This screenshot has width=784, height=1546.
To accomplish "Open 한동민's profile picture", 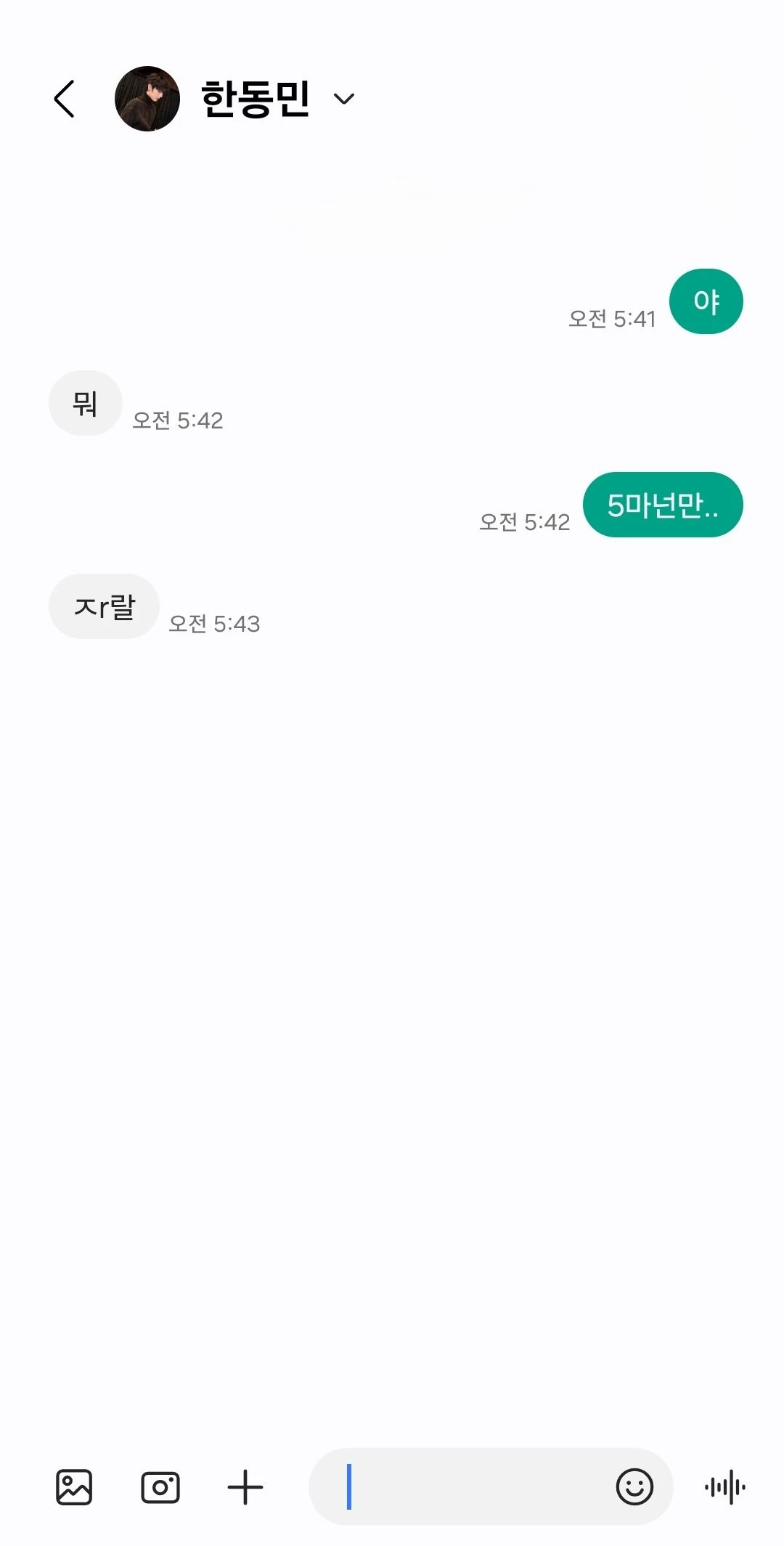I will click(147, 99).
